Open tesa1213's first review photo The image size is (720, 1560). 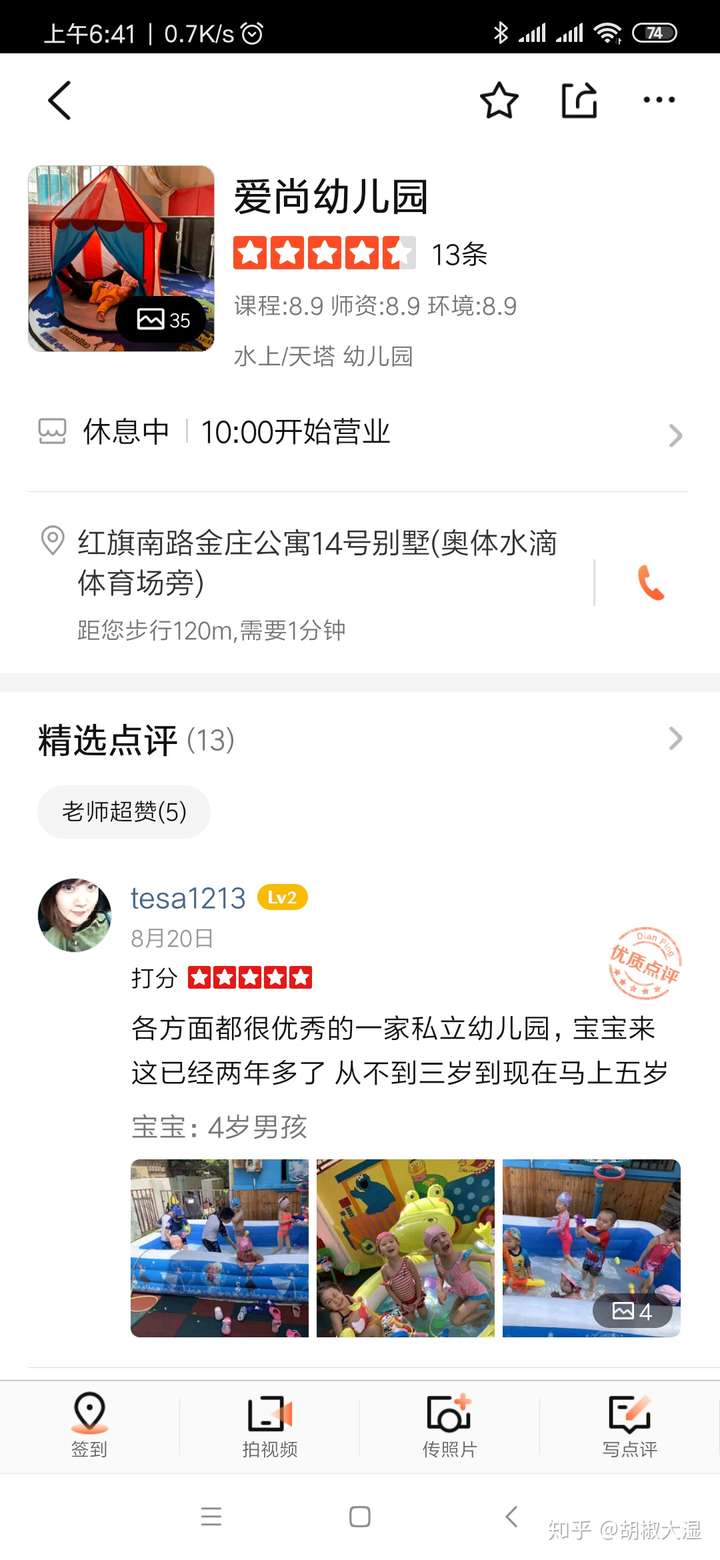pos(220,1248)
